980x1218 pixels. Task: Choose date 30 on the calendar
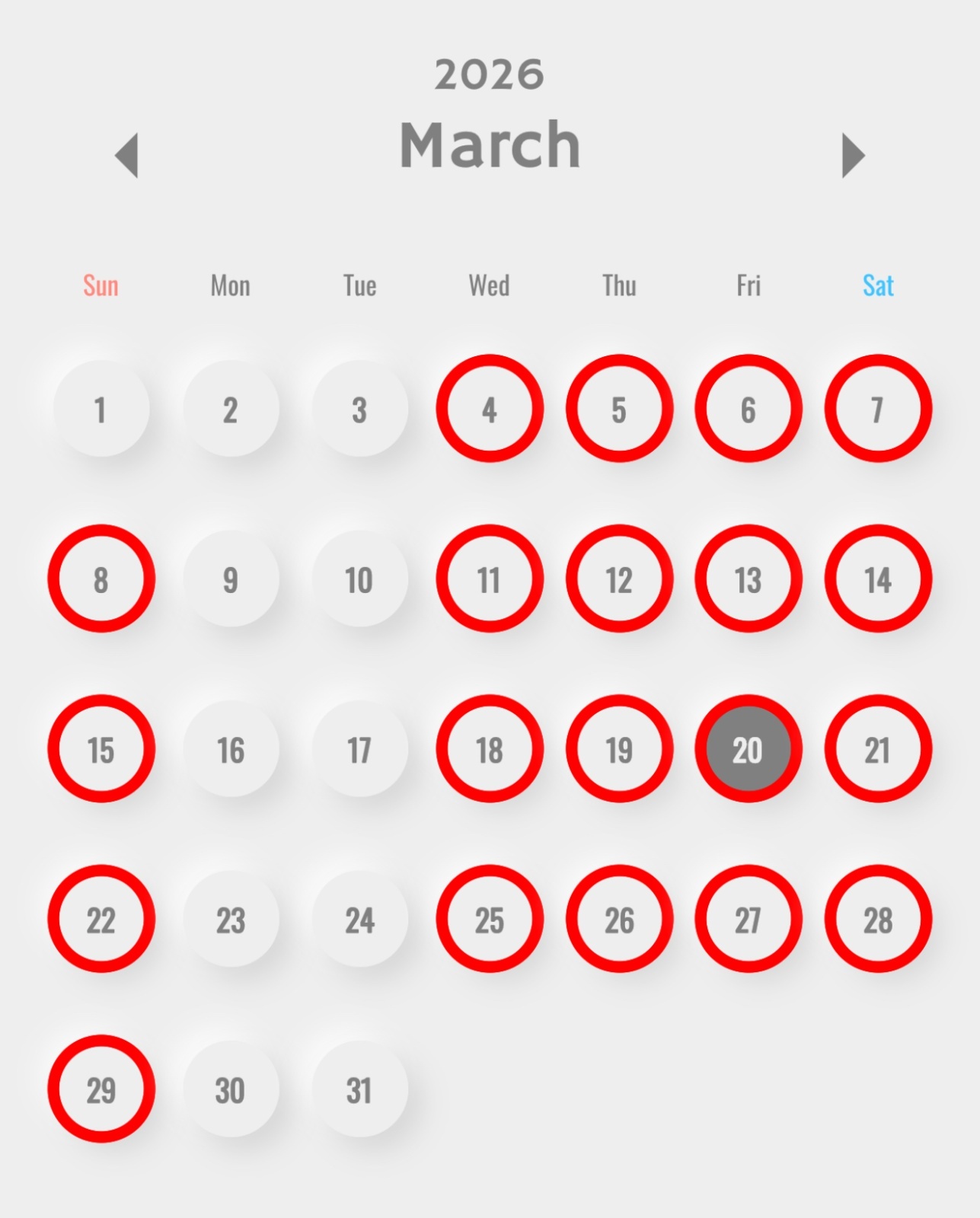coord(231,1089)
